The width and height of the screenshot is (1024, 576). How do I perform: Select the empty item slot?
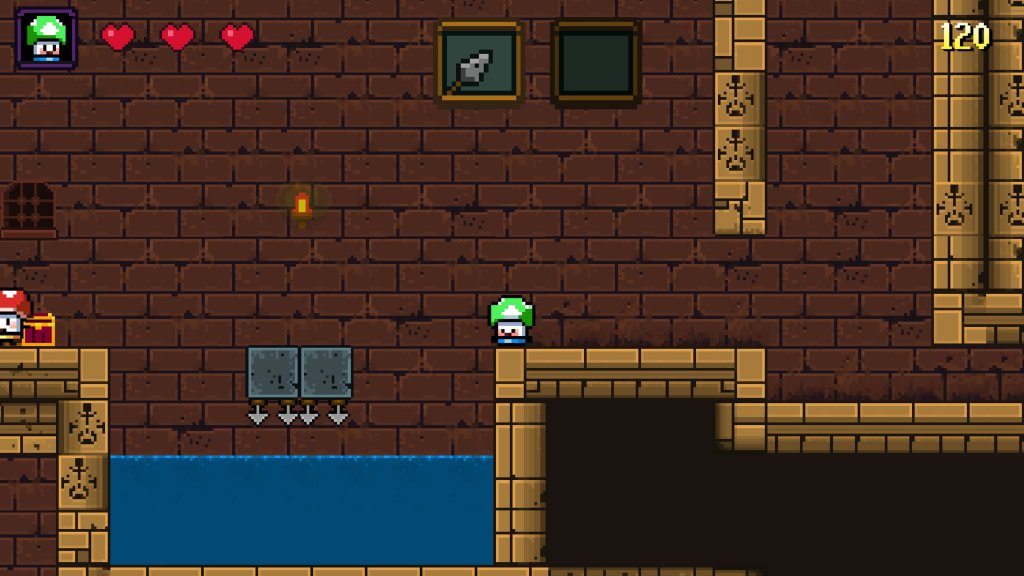[x=596, y=64]
